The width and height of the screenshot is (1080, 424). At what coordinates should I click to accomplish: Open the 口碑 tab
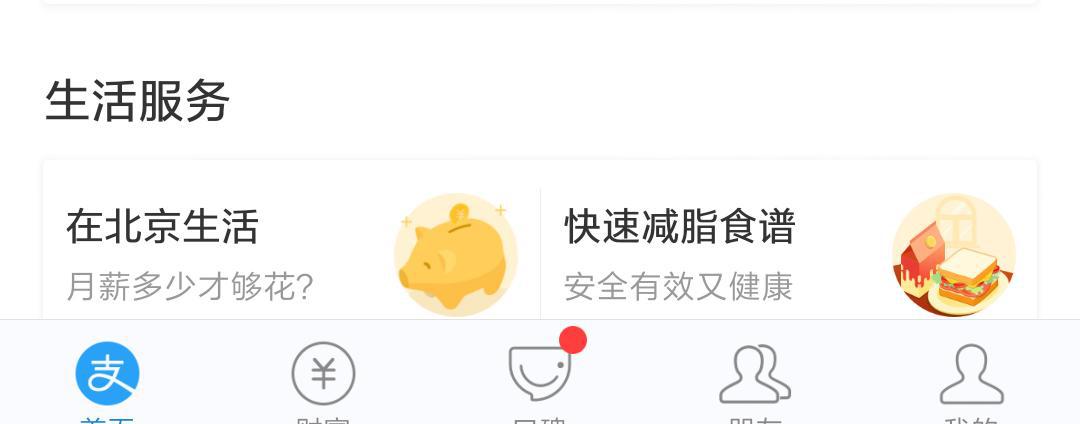click(540, 380)
